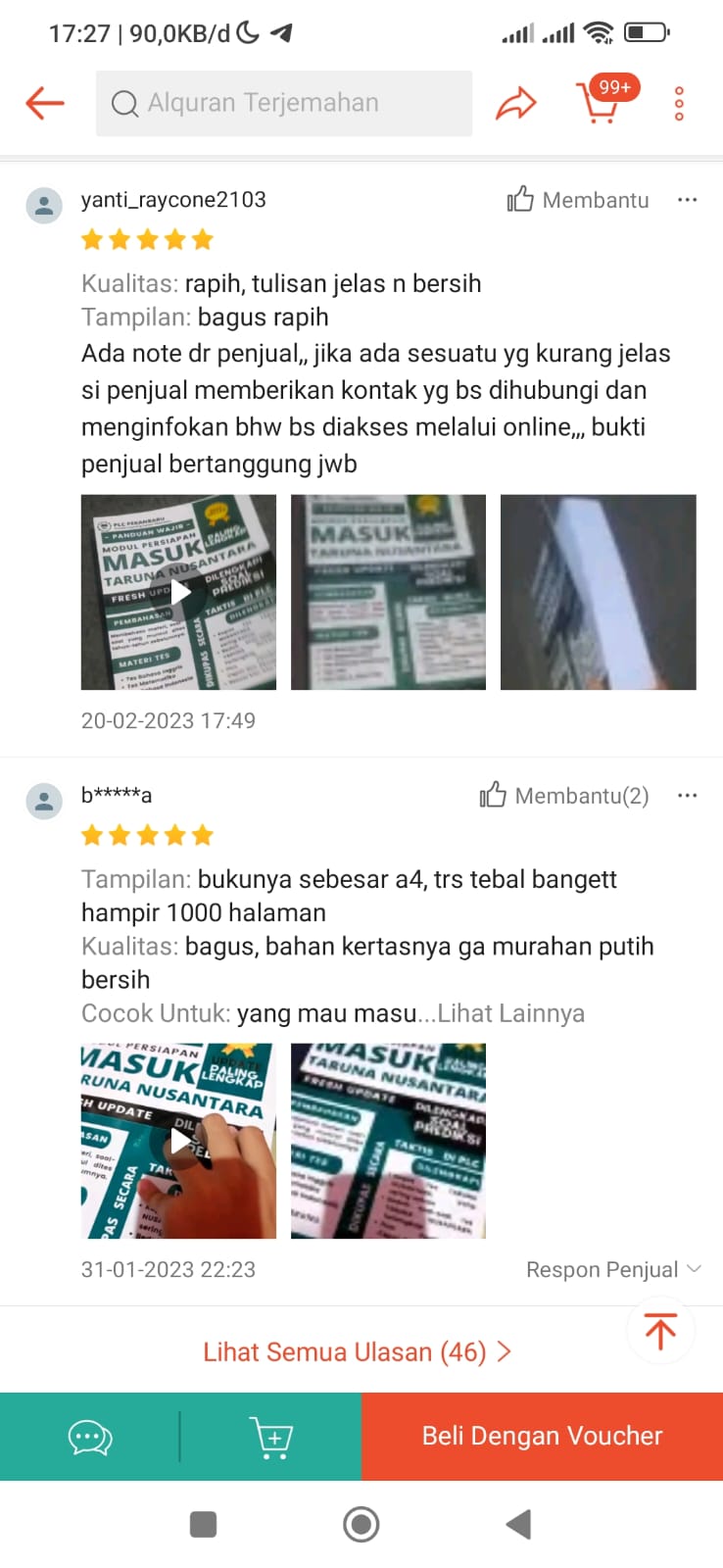
Task: Open the second photo in b*****a's review
Action: [388, 1141]
